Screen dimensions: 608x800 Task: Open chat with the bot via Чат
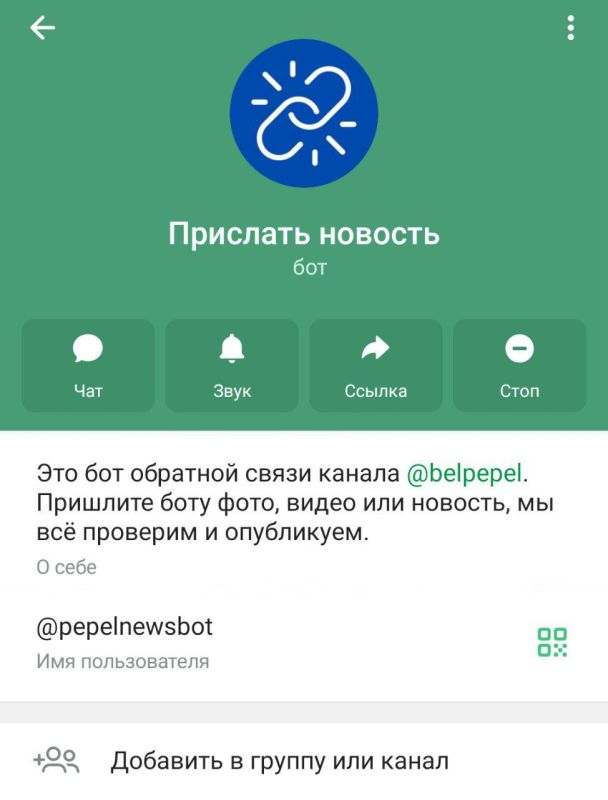click(x=88, y=365)
